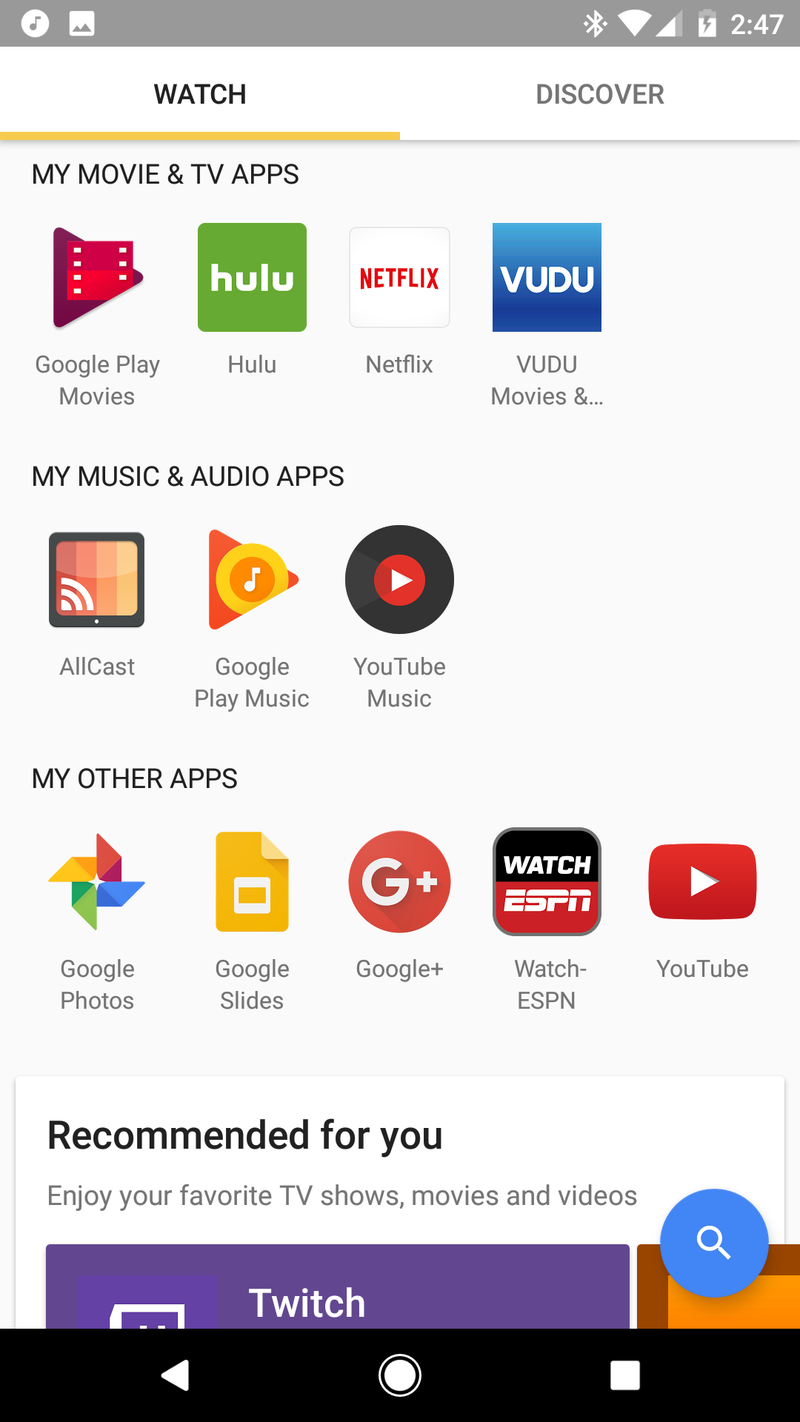Open recent apps with the square button
This screenshot has height=1422, width=800.
point(625,1375)
